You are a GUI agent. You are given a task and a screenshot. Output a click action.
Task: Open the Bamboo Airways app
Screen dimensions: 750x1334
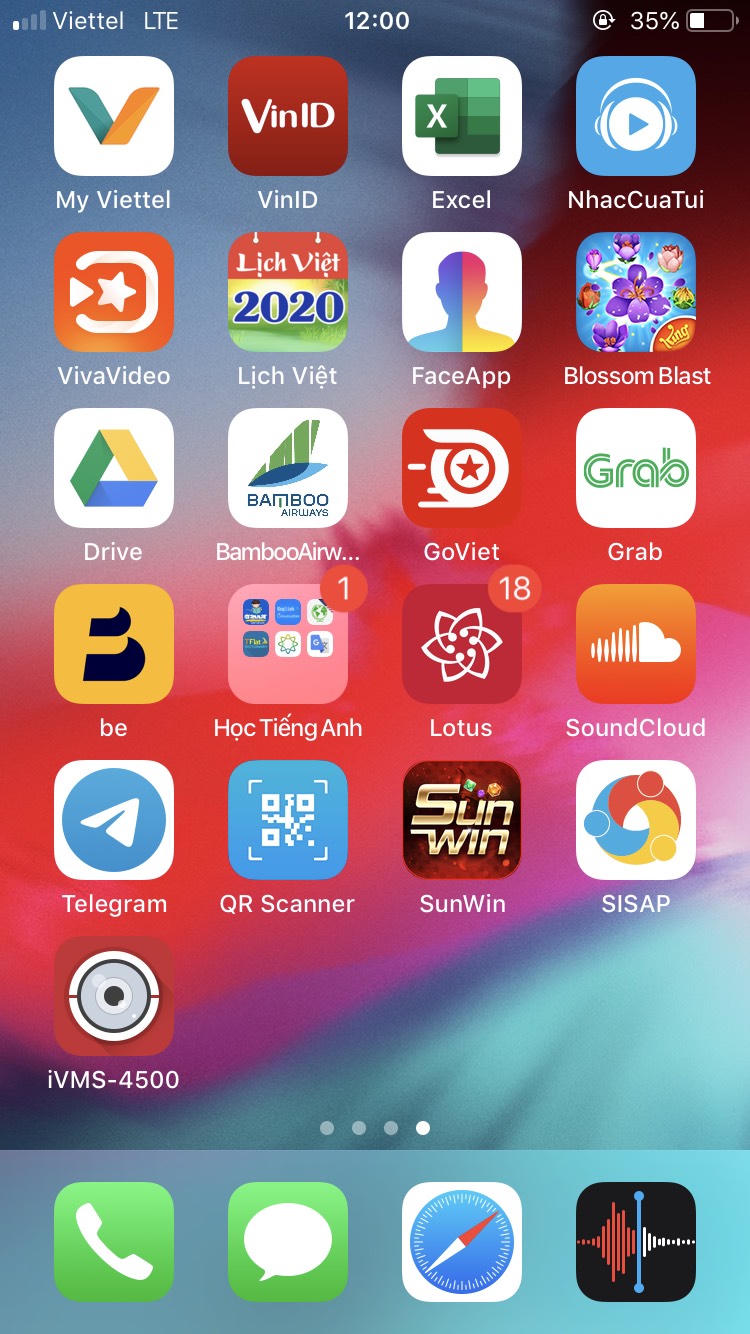[288, 468]
